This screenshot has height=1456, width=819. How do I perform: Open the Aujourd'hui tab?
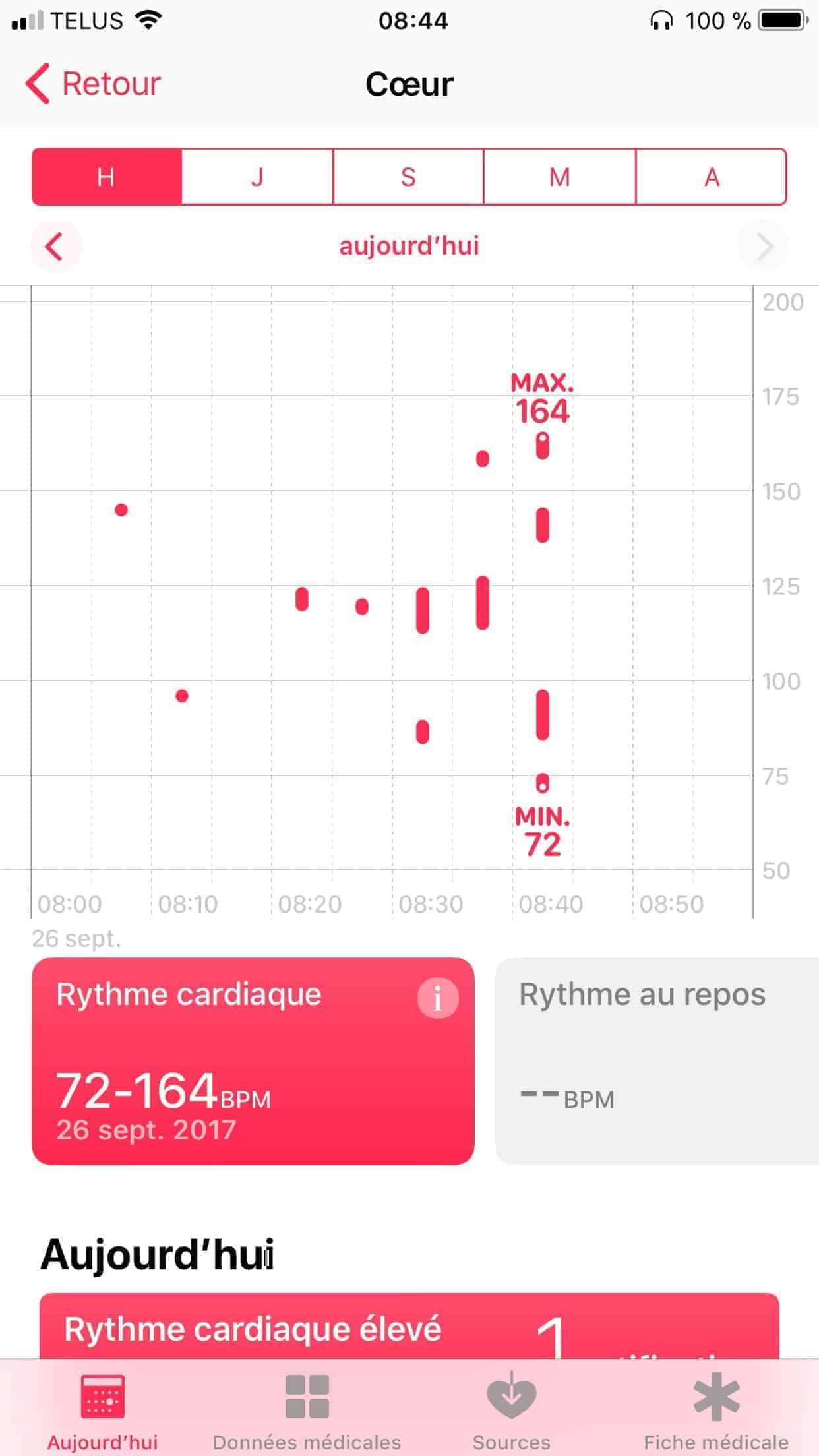click(102, 1412)
